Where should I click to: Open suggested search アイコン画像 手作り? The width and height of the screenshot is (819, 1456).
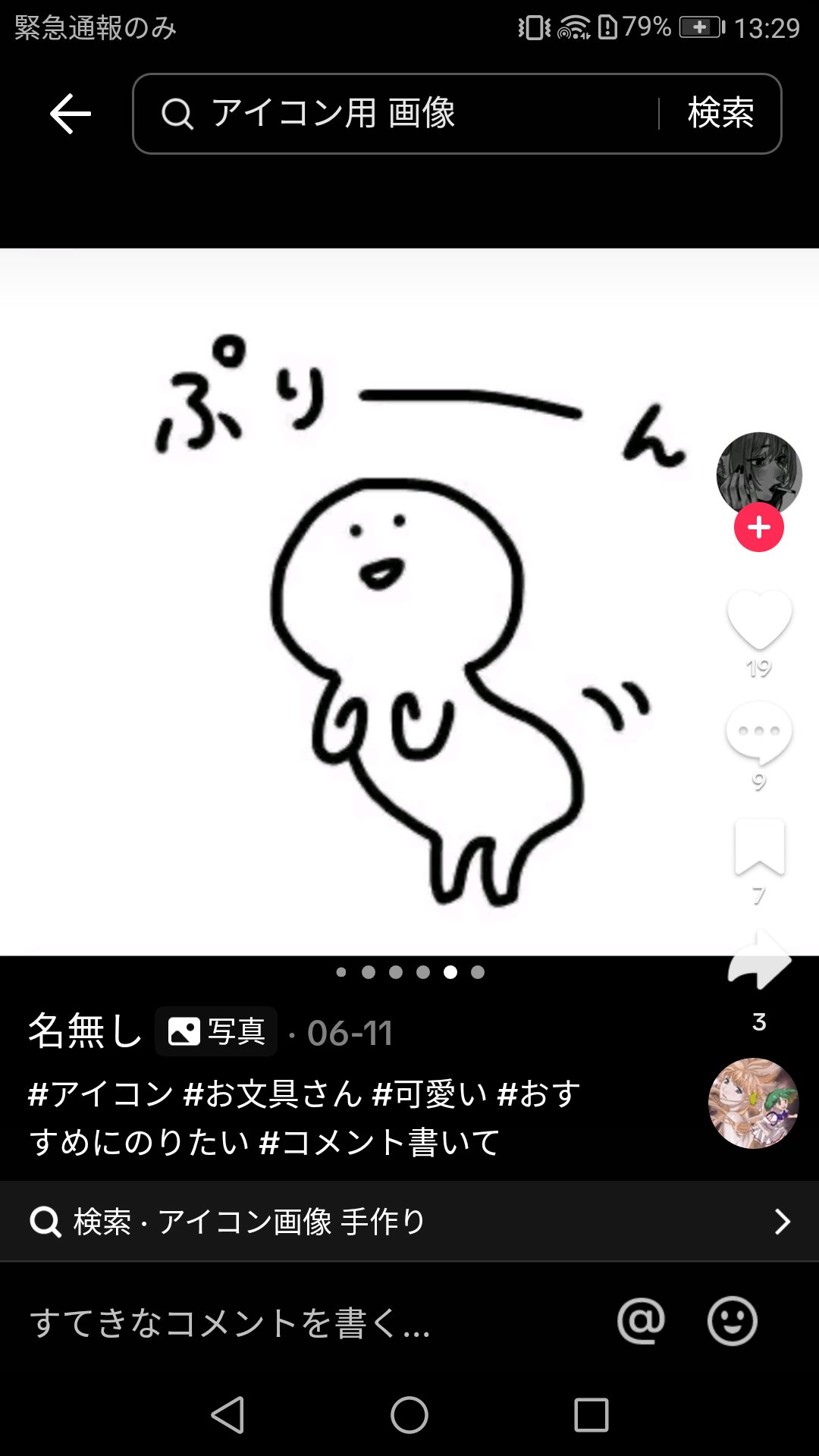[x=409, y=1222]
